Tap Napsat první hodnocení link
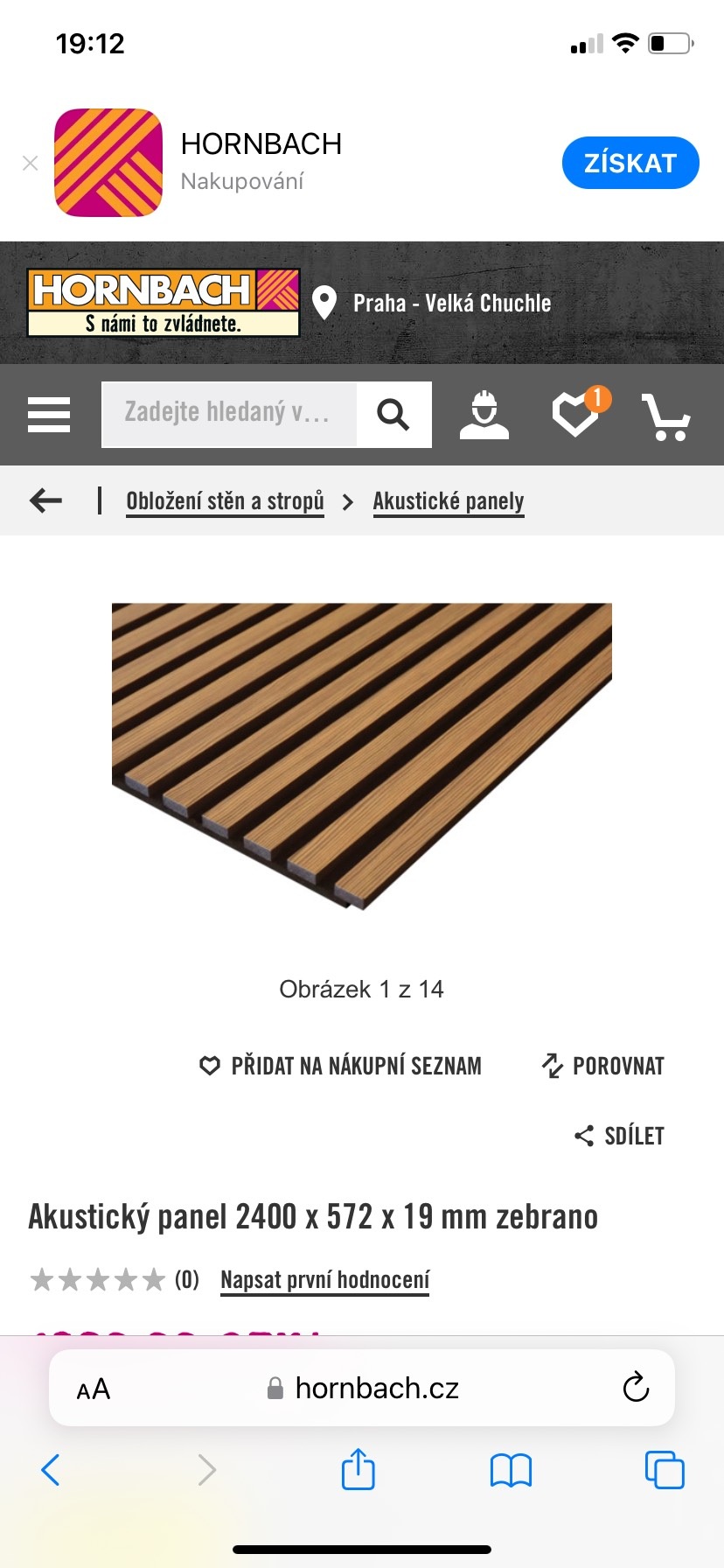724x1568 pixels. 324,1280
